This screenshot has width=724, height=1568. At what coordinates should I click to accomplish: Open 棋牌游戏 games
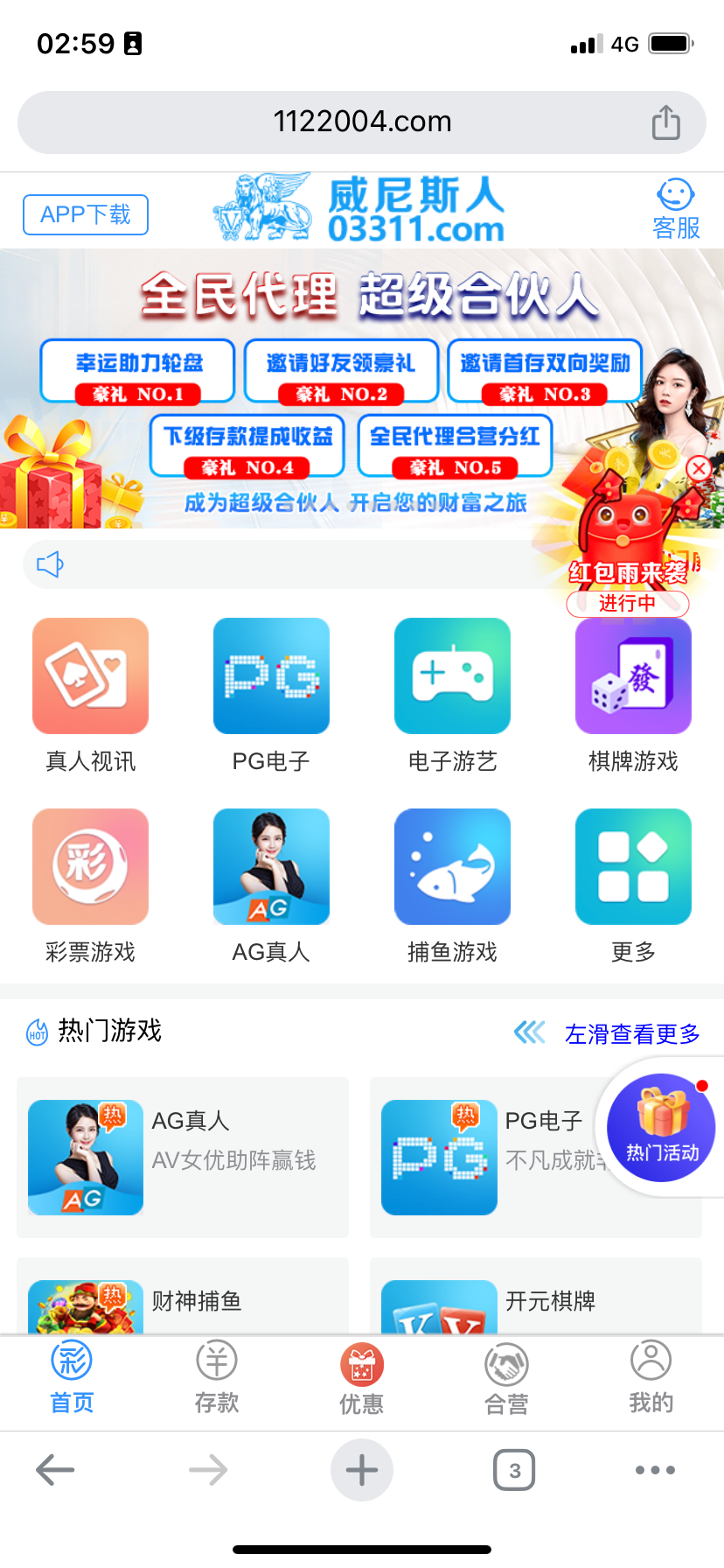633,676
